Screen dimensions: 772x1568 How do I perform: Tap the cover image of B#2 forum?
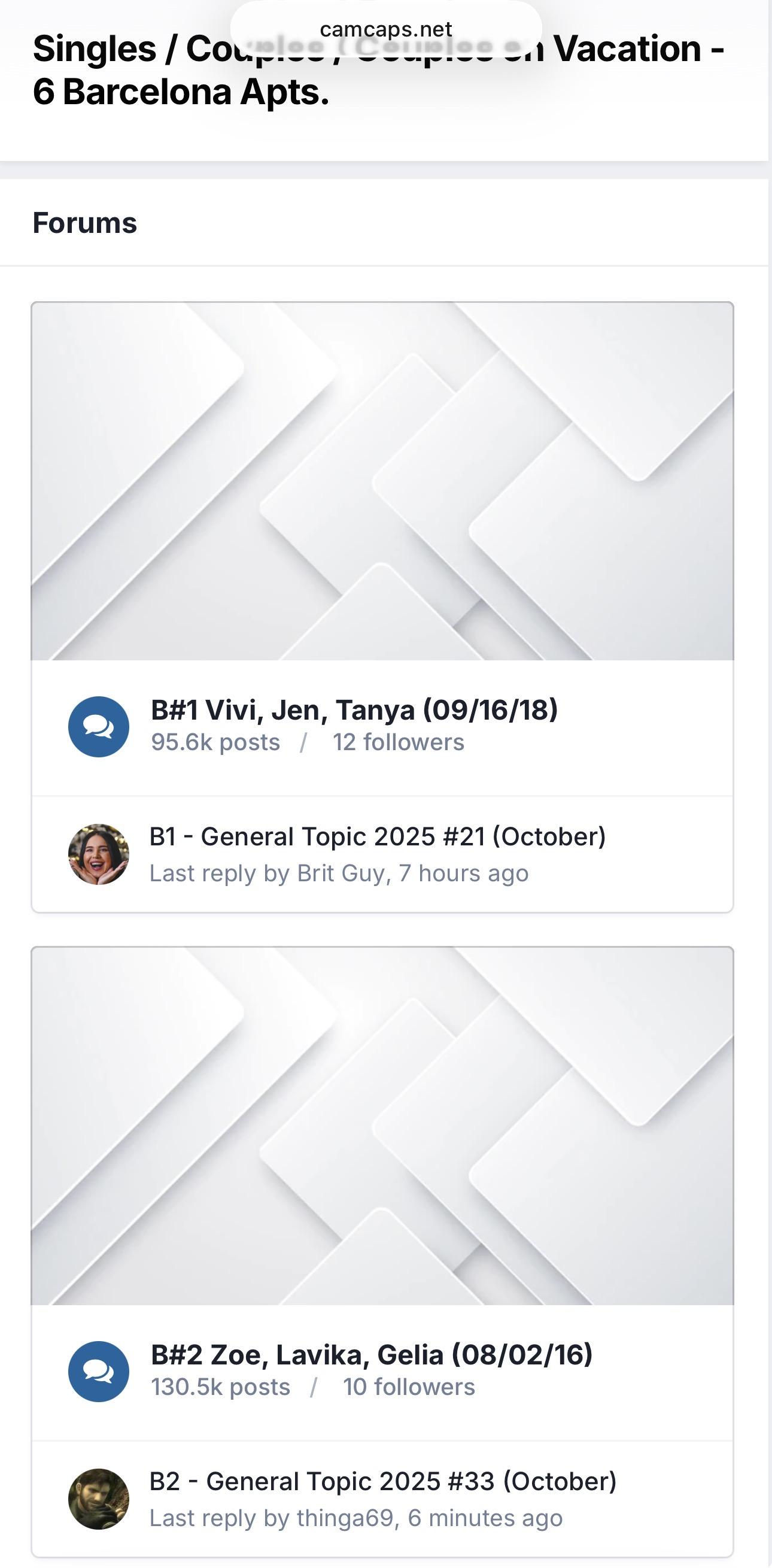coord(382,1126)
